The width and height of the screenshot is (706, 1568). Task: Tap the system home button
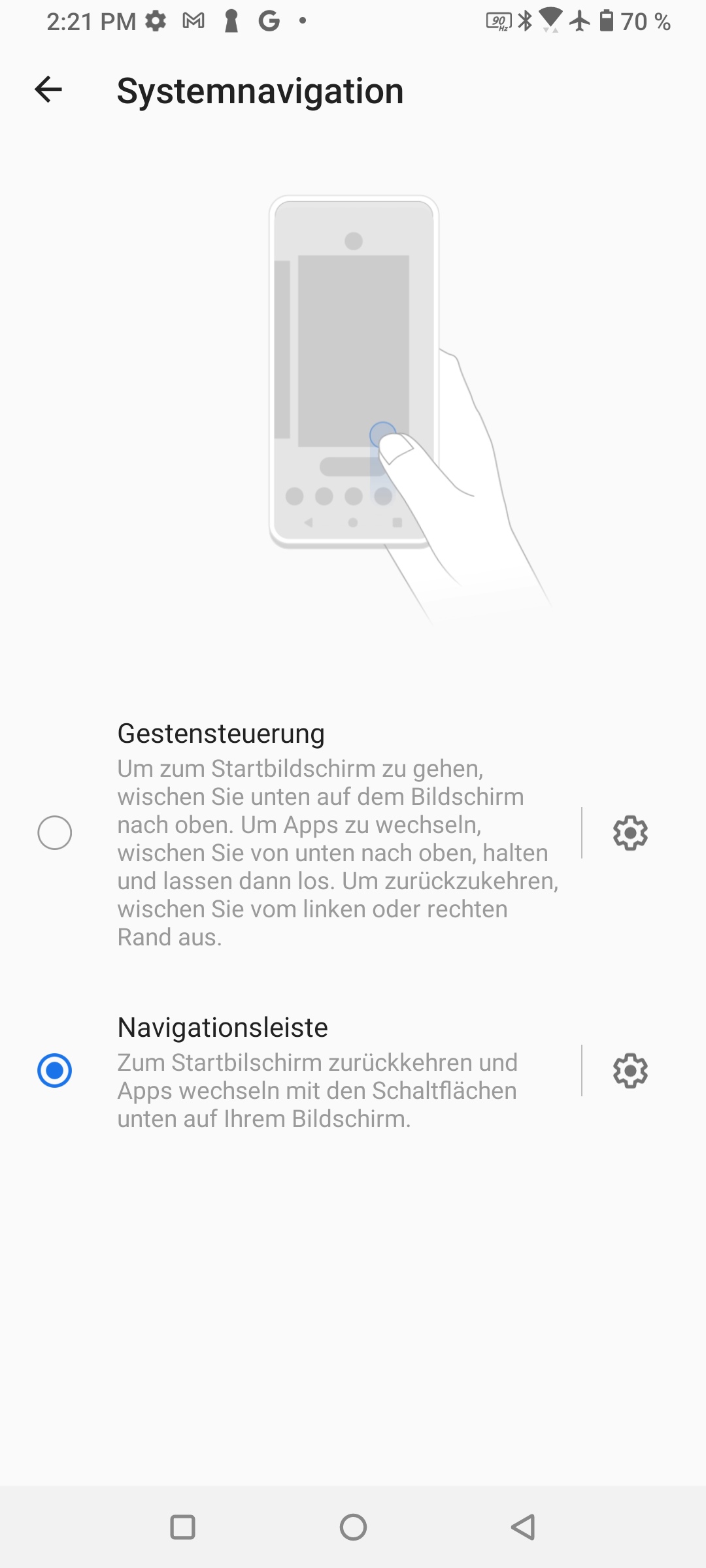click(353, 1527)
